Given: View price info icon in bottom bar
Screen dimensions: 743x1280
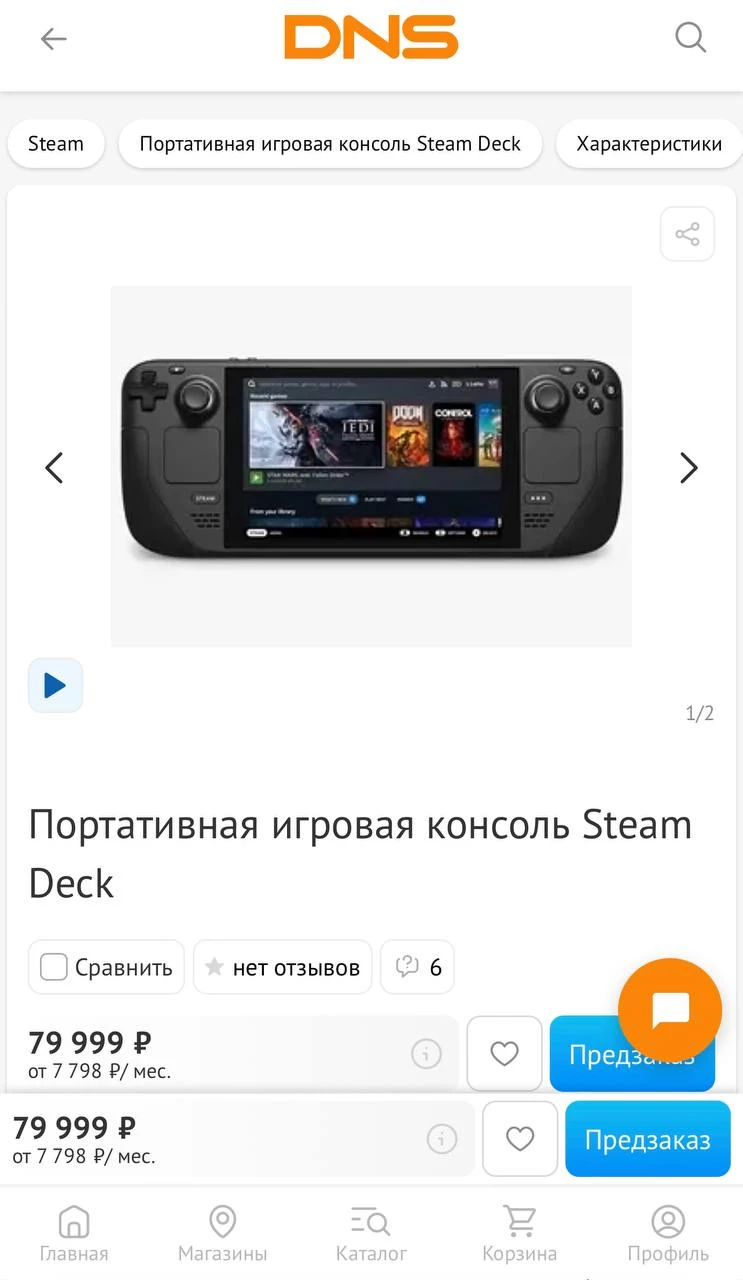Looking at the screenshot, I should 441,1139.
